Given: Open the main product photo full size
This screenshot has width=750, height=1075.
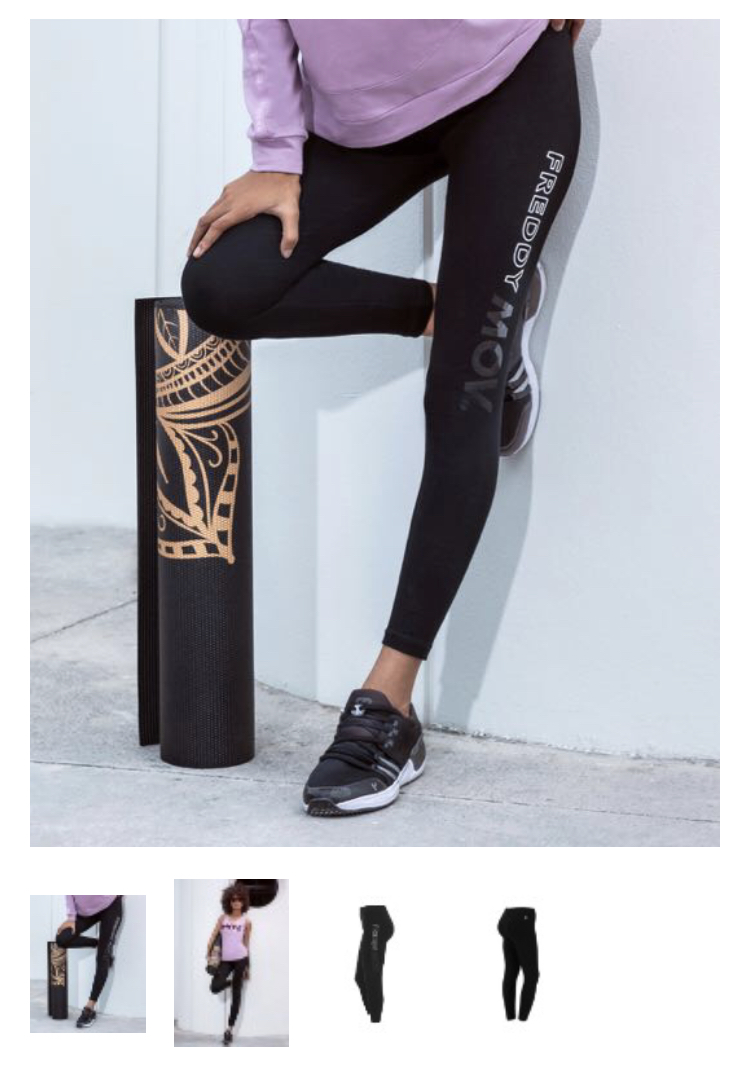Looking at the screenshot, I should tap(374, 432).
